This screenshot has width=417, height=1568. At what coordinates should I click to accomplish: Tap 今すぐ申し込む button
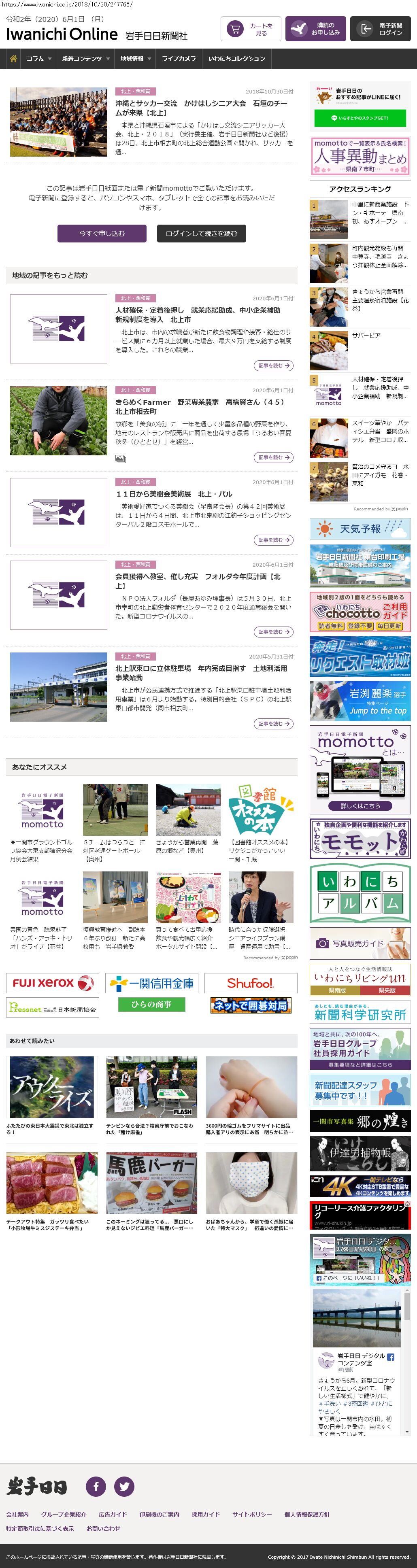(102, 233)
